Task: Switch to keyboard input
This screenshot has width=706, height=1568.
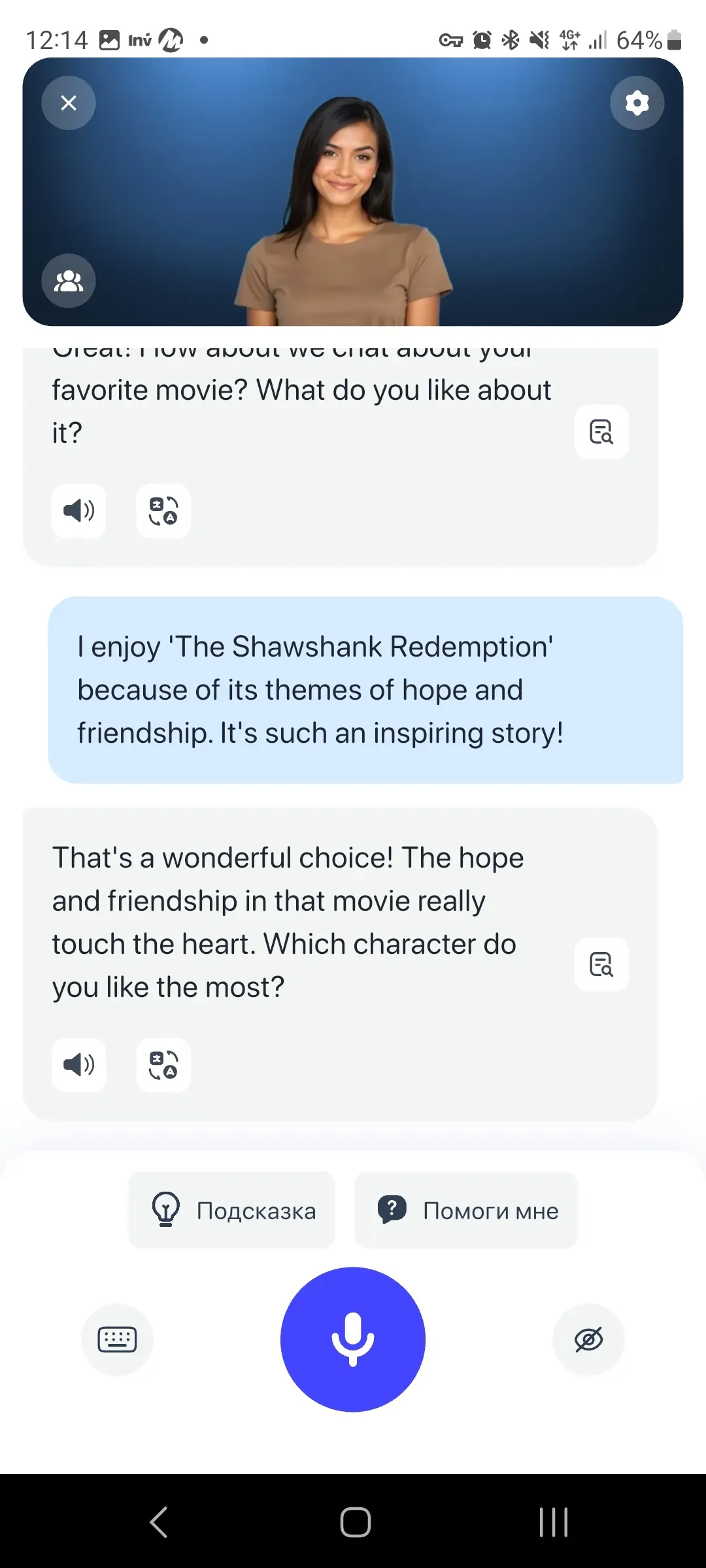Action: (117, 1339)
